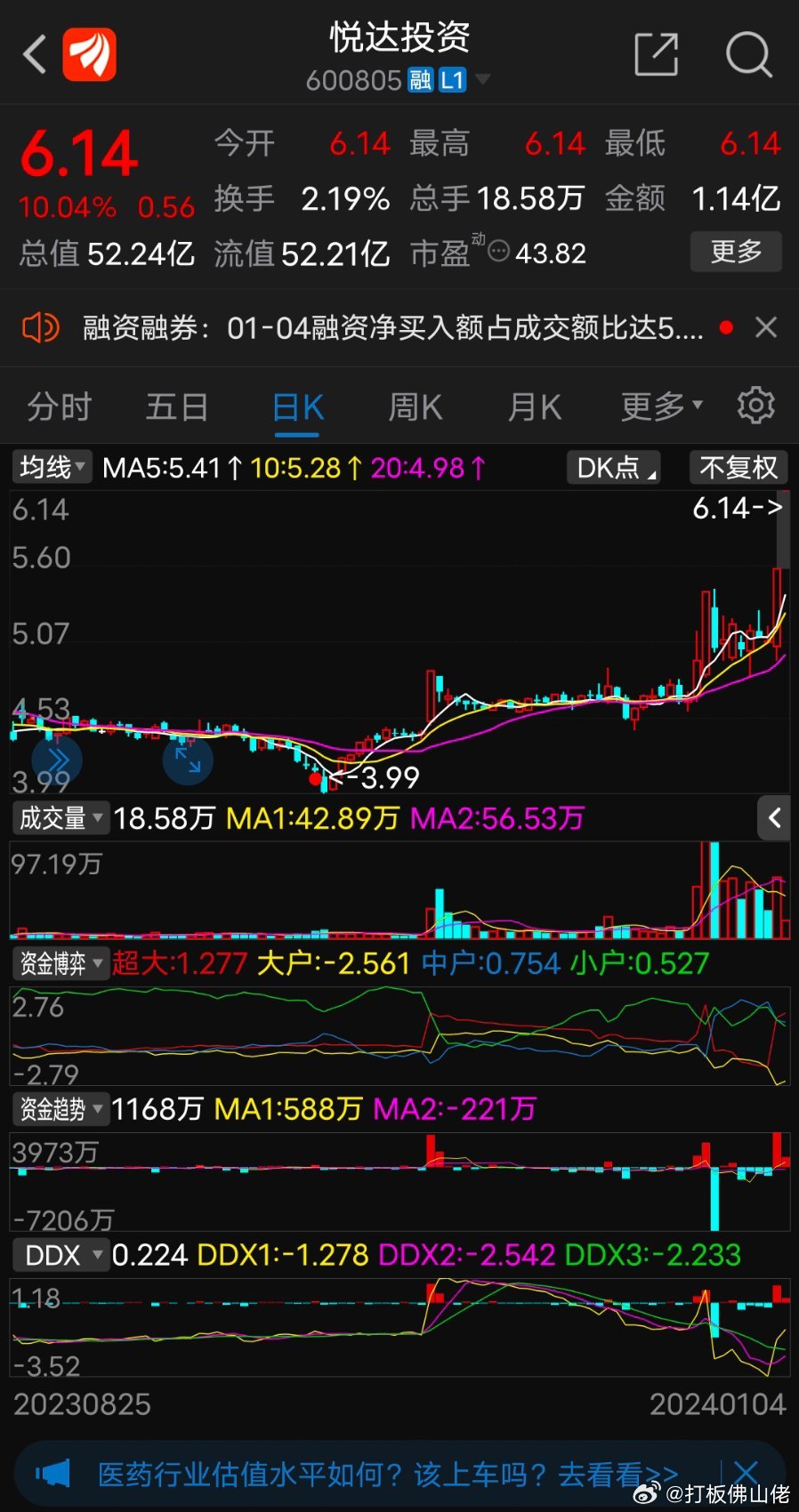
Task: Dismiss the bottom banner with its X
Action: (746, 1473)
